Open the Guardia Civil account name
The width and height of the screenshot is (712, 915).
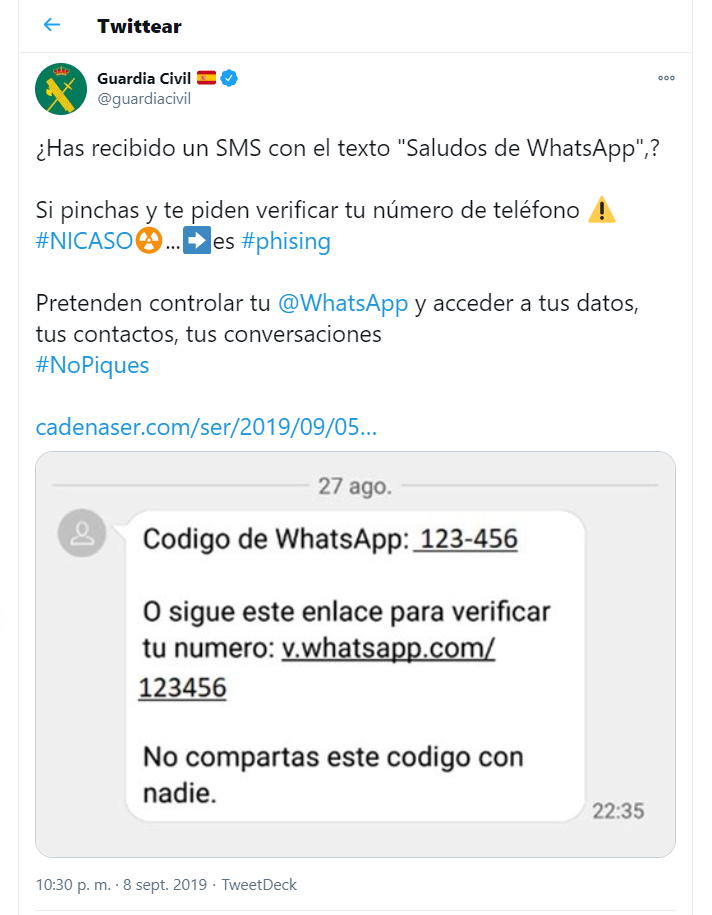pos(136,78)
